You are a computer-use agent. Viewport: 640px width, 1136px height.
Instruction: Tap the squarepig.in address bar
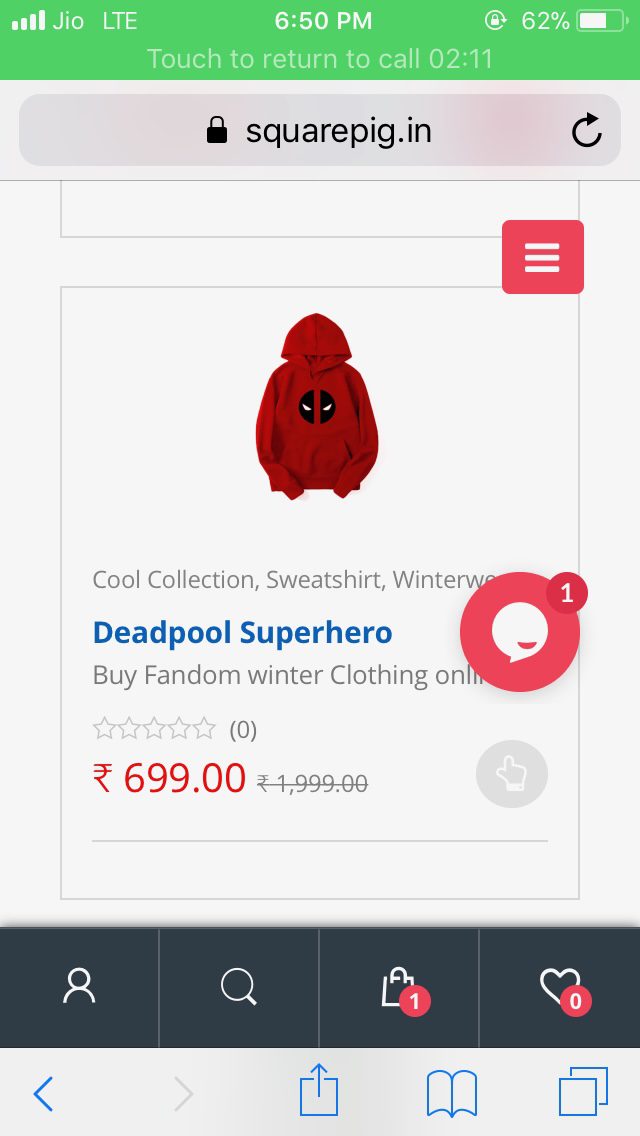[320, 130]
